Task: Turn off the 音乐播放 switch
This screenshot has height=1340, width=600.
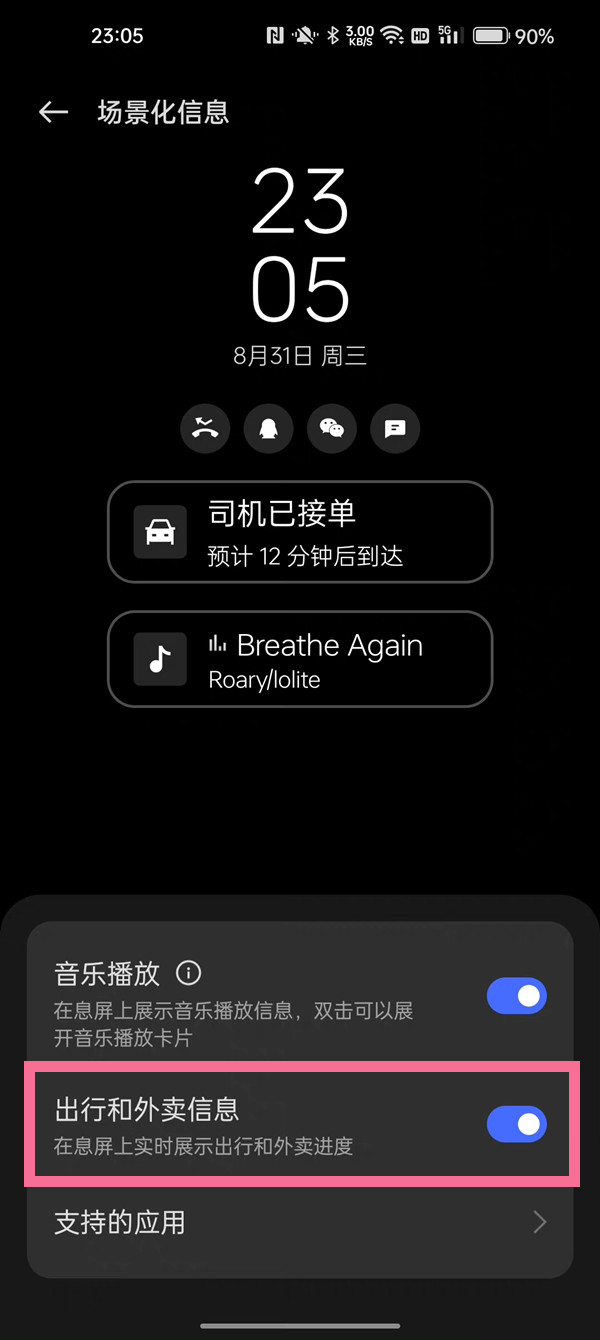Action: click(516, 996)
